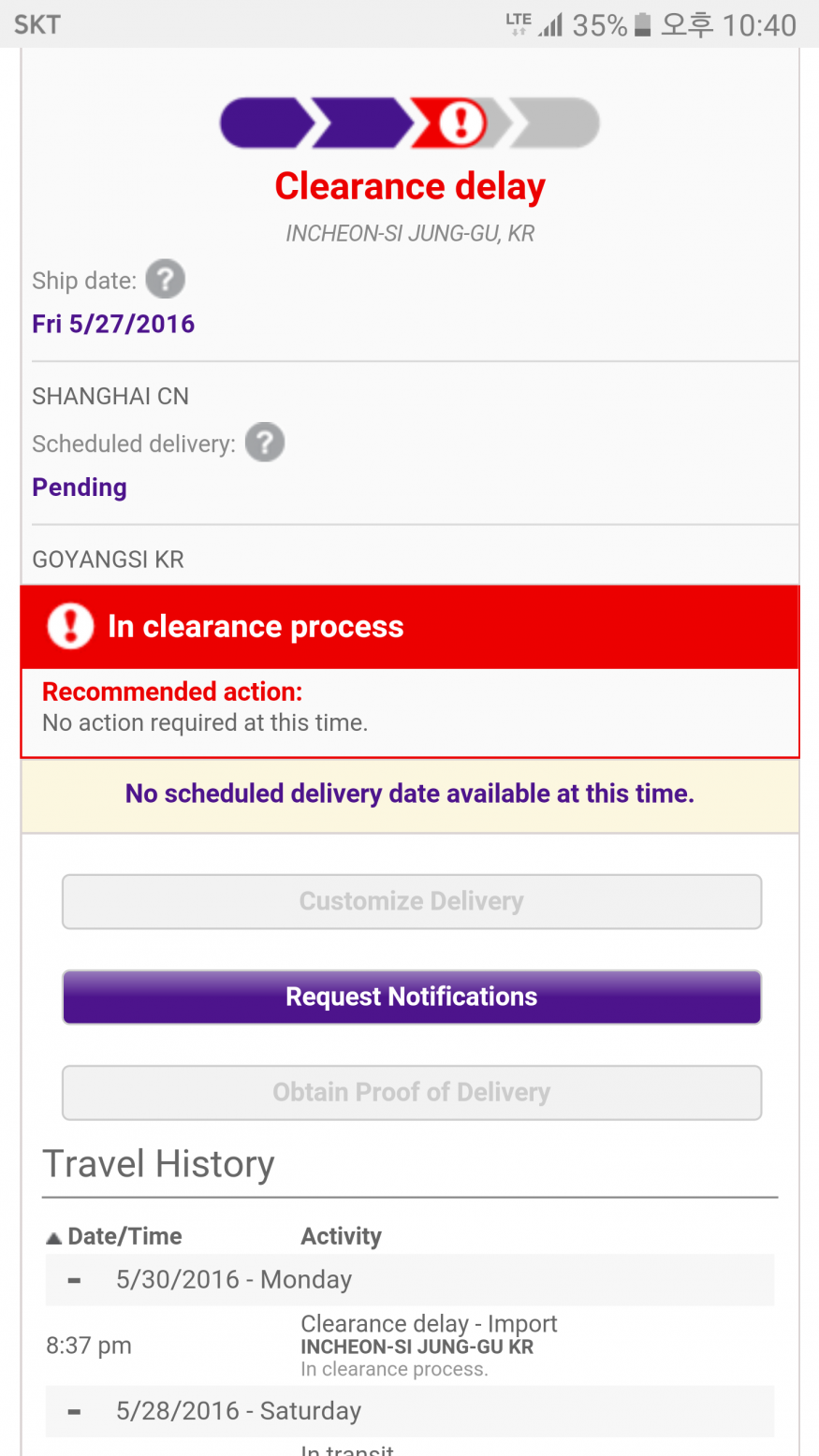Sort travel history by Date/Time

(x=114, y=1236)
